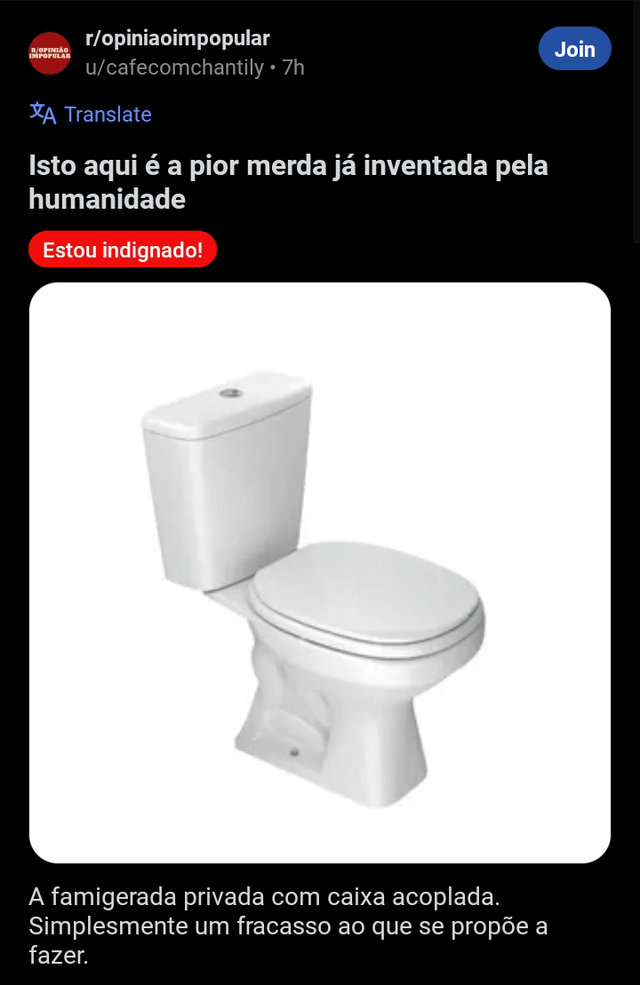Image resolution: width=640 pixels, height=985 pixels.
Task: Open the r/opiniaoimpopular subreddit page
Action: (x=177, y=39)
